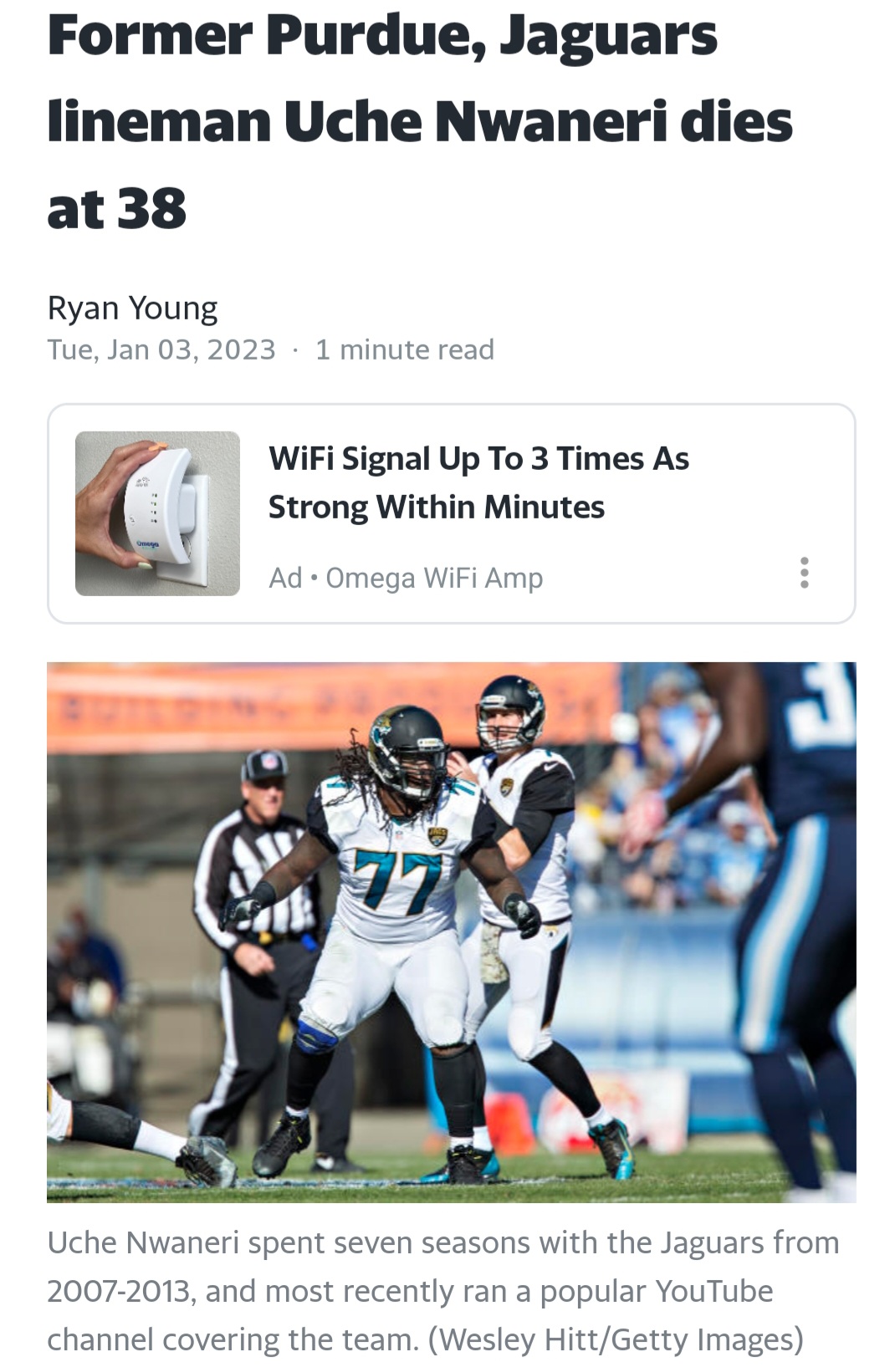Image resolution: width=890 pixels, height=1372 pixels.
Task: Open the Omega WiFi Amp ad card
Action: coord(478,483)
